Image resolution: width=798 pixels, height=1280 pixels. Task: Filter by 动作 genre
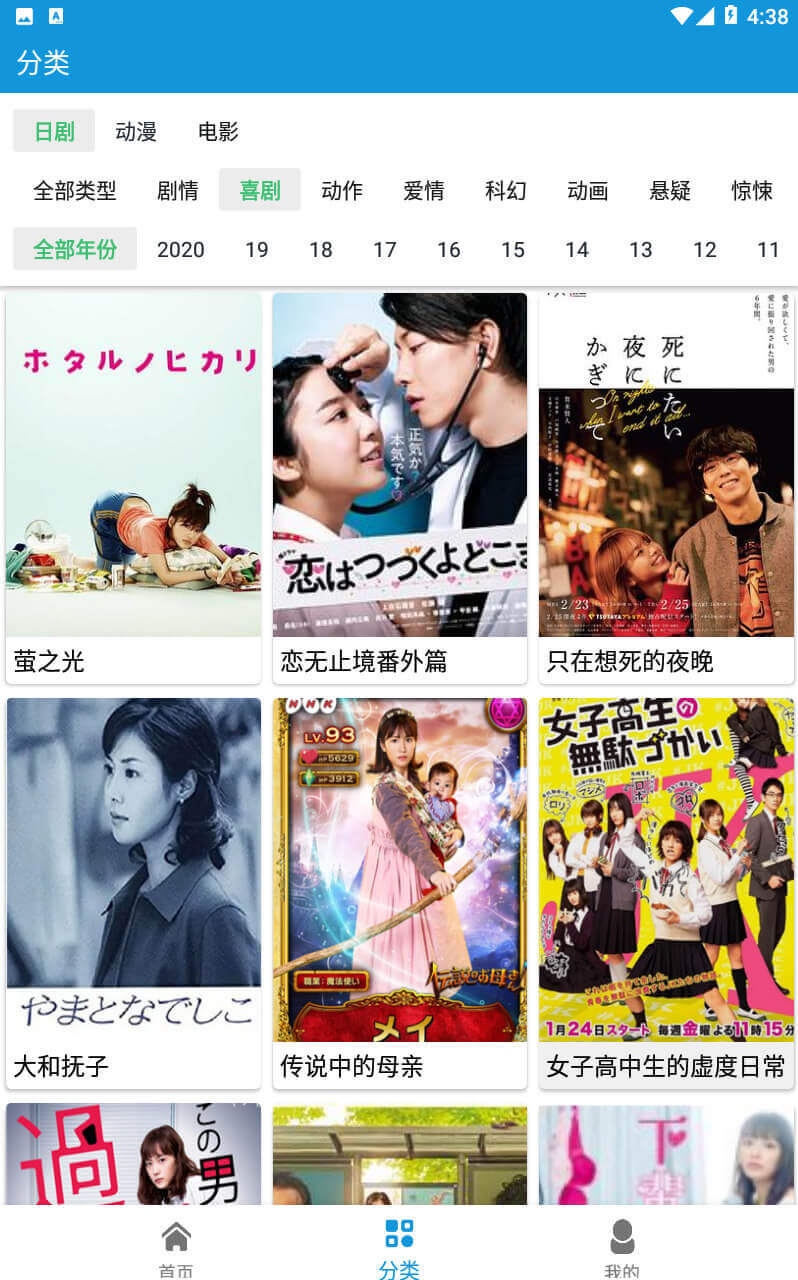(x=342, y=190)
